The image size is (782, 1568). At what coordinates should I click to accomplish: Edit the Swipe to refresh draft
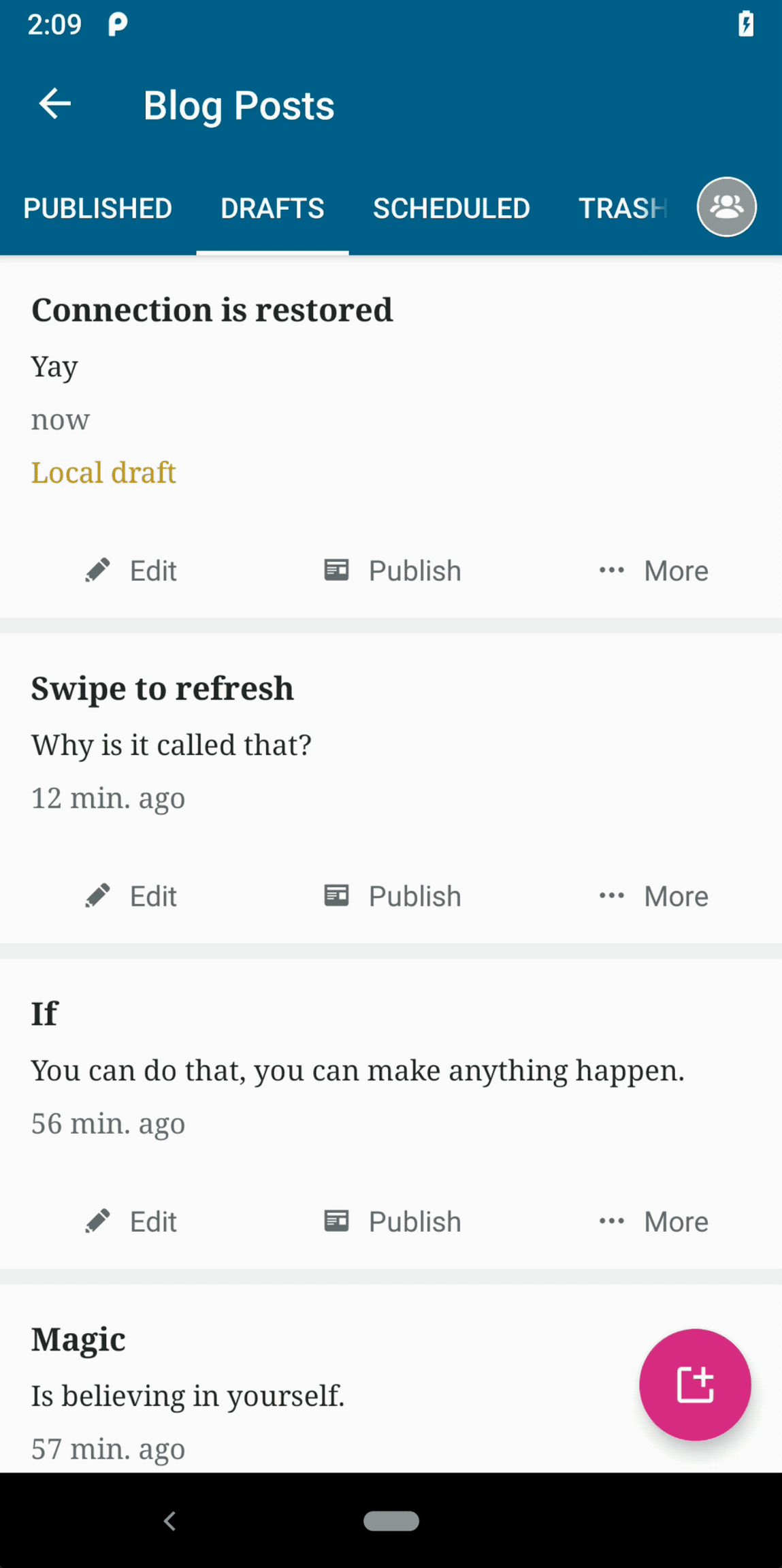pyautogui.click(x=131, y=896)
